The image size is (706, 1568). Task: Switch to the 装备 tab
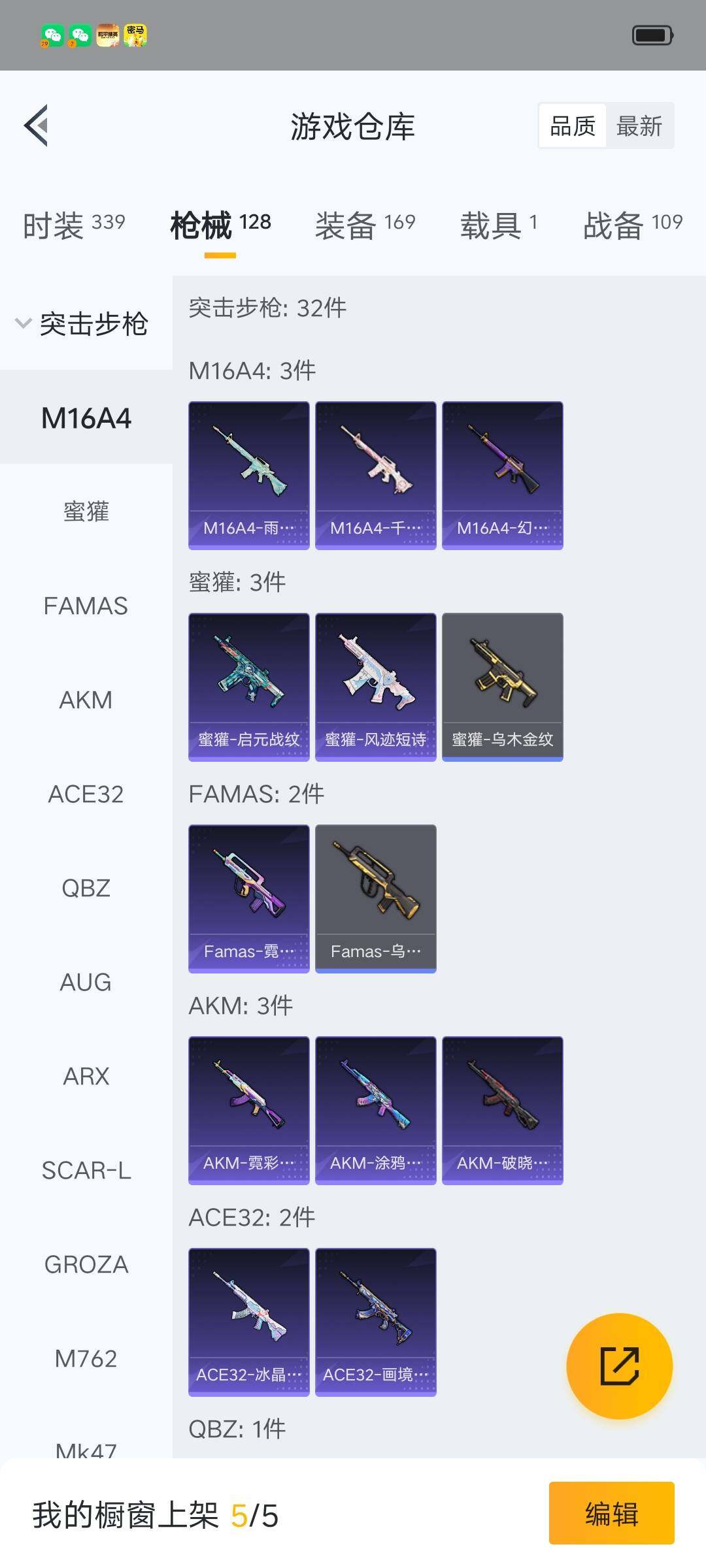click(x=365, y=225)
